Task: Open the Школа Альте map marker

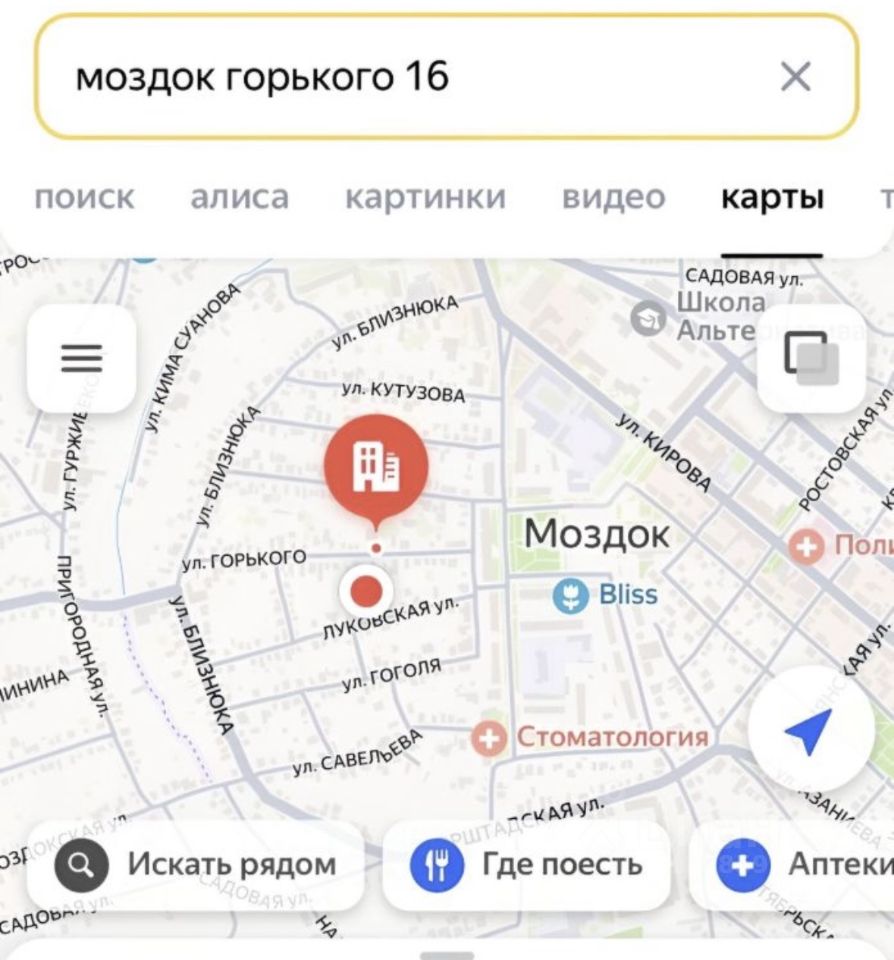Action: (649, 318)
